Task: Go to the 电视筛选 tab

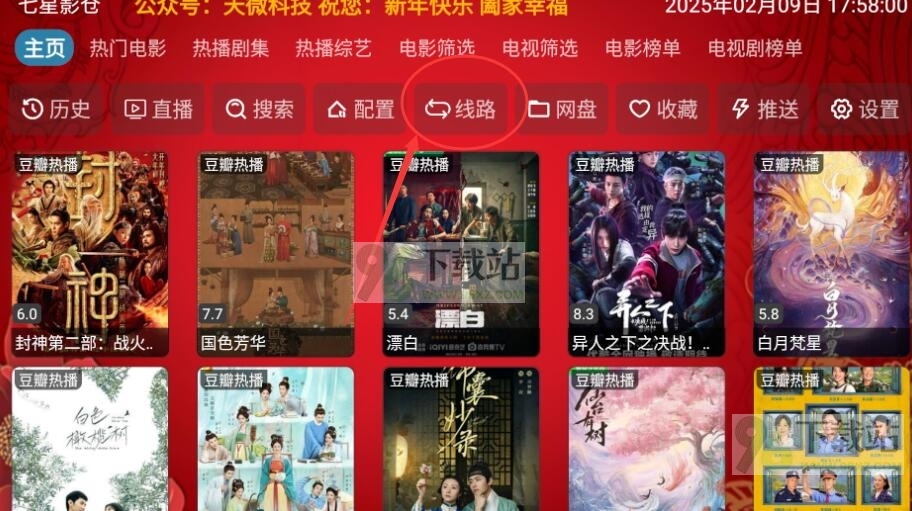Action: pos(540,48)
